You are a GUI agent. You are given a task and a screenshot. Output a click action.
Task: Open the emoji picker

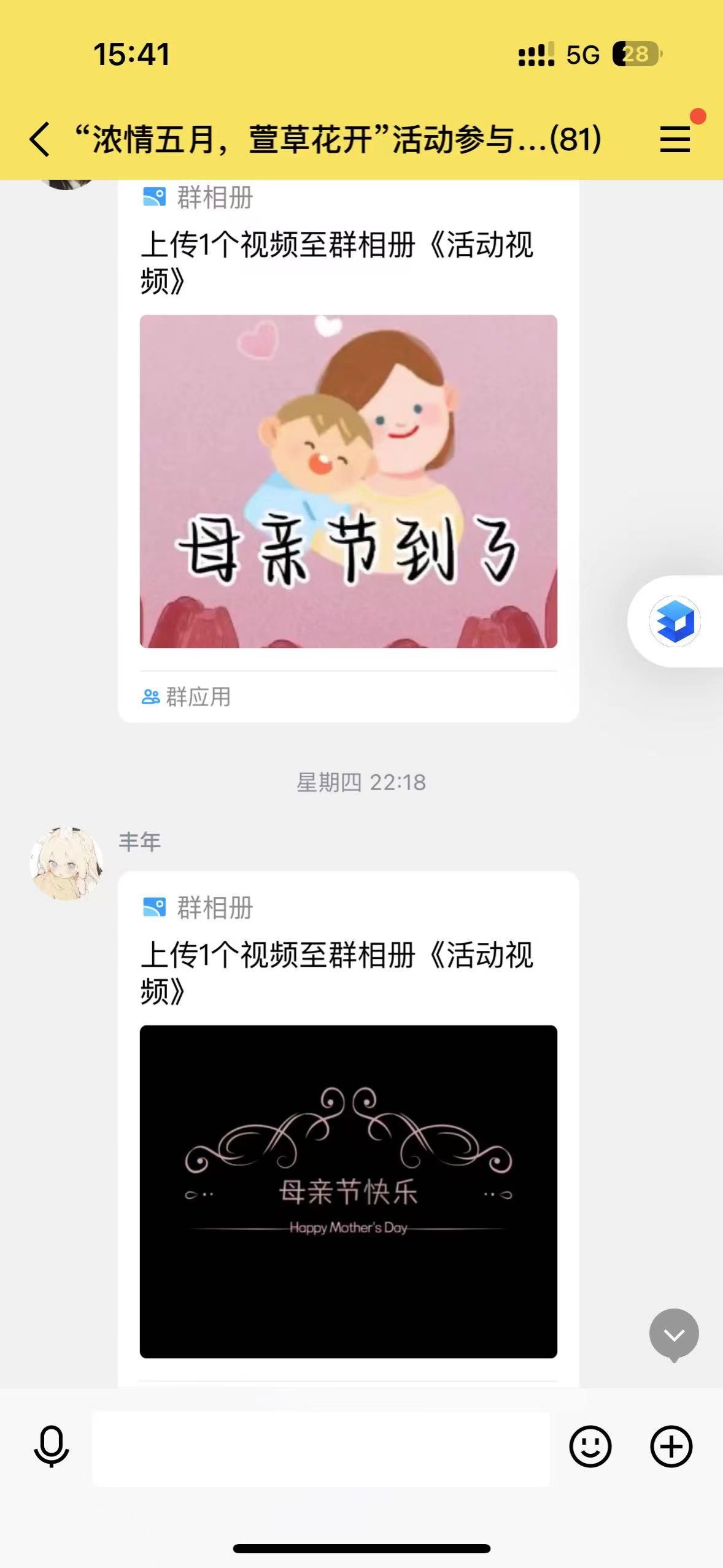point(590,1447)
